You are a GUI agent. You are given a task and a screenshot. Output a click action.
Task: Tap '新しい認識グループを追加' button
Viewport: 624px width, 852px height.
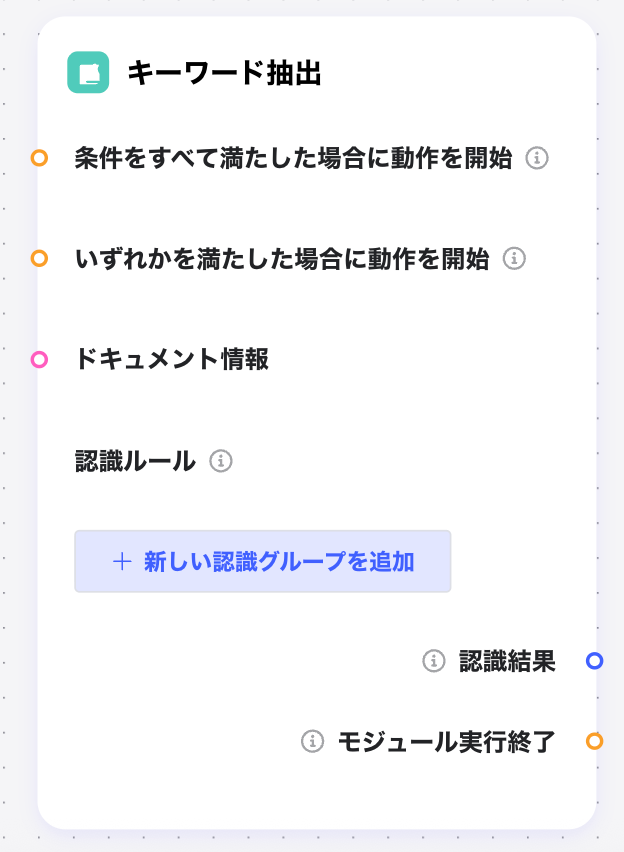262,561
